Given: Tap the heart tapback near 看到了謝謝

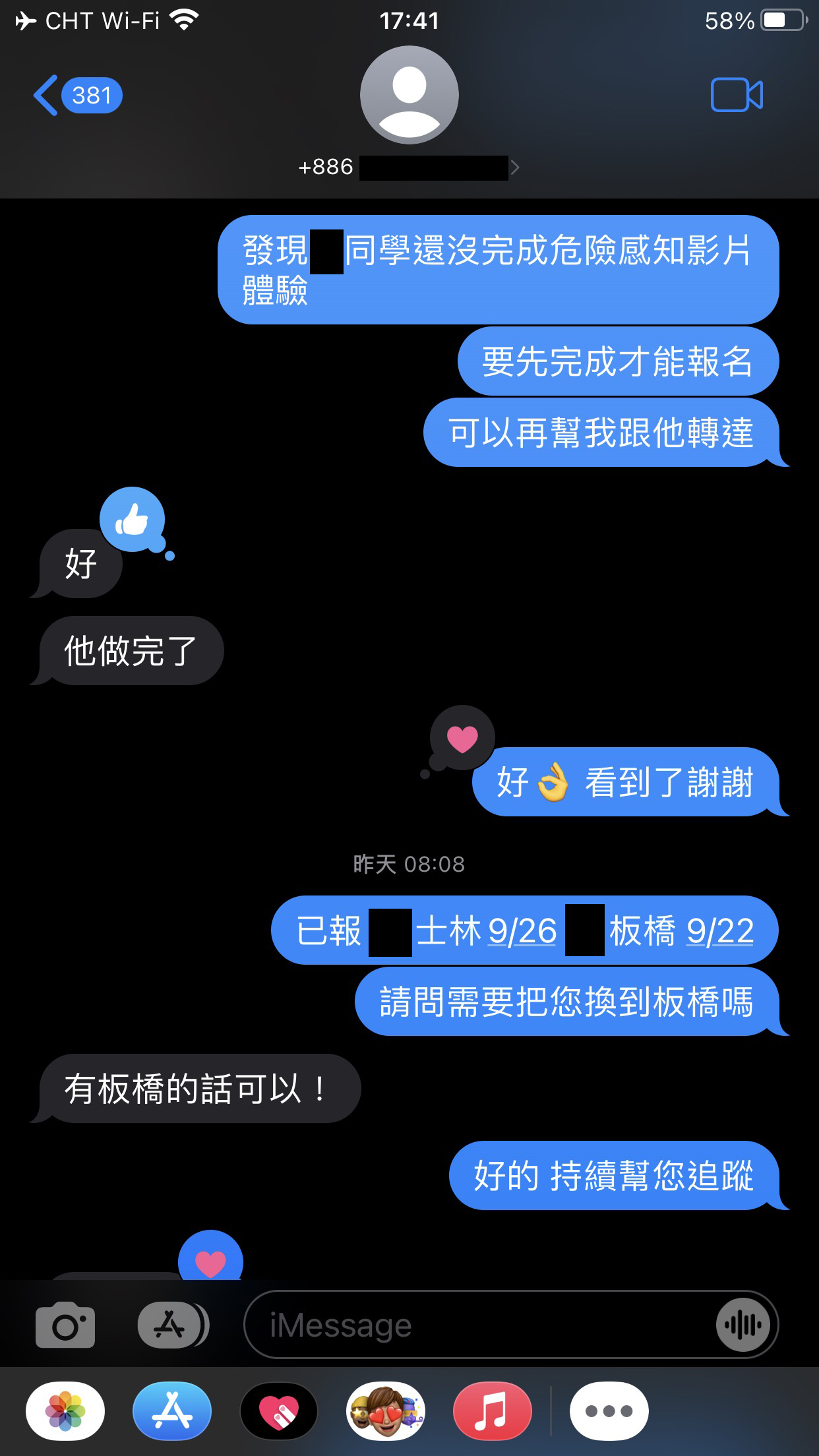Looking at the screenshot, I should pyautogui.click(x=462, y=740).
